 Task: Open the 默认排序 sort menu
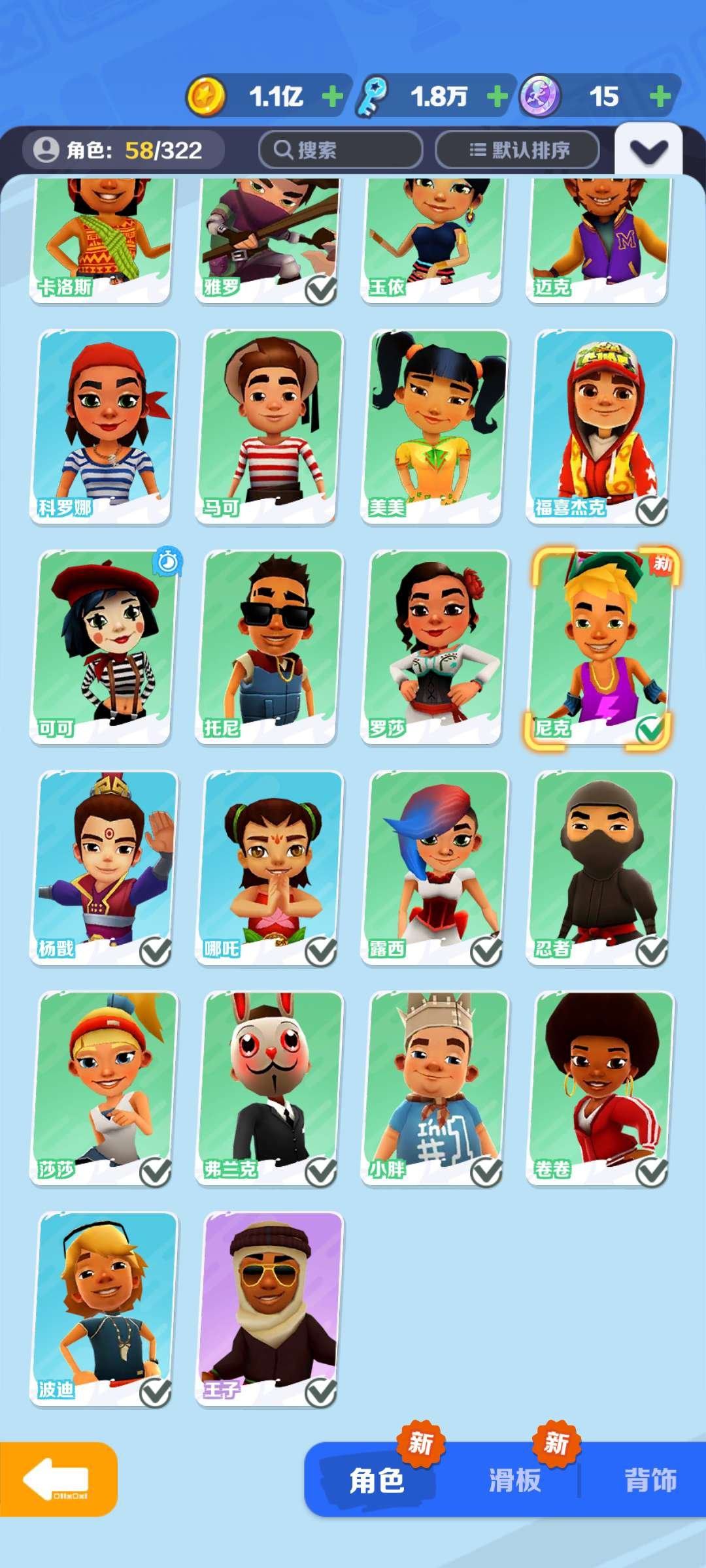tap(517, 150)
